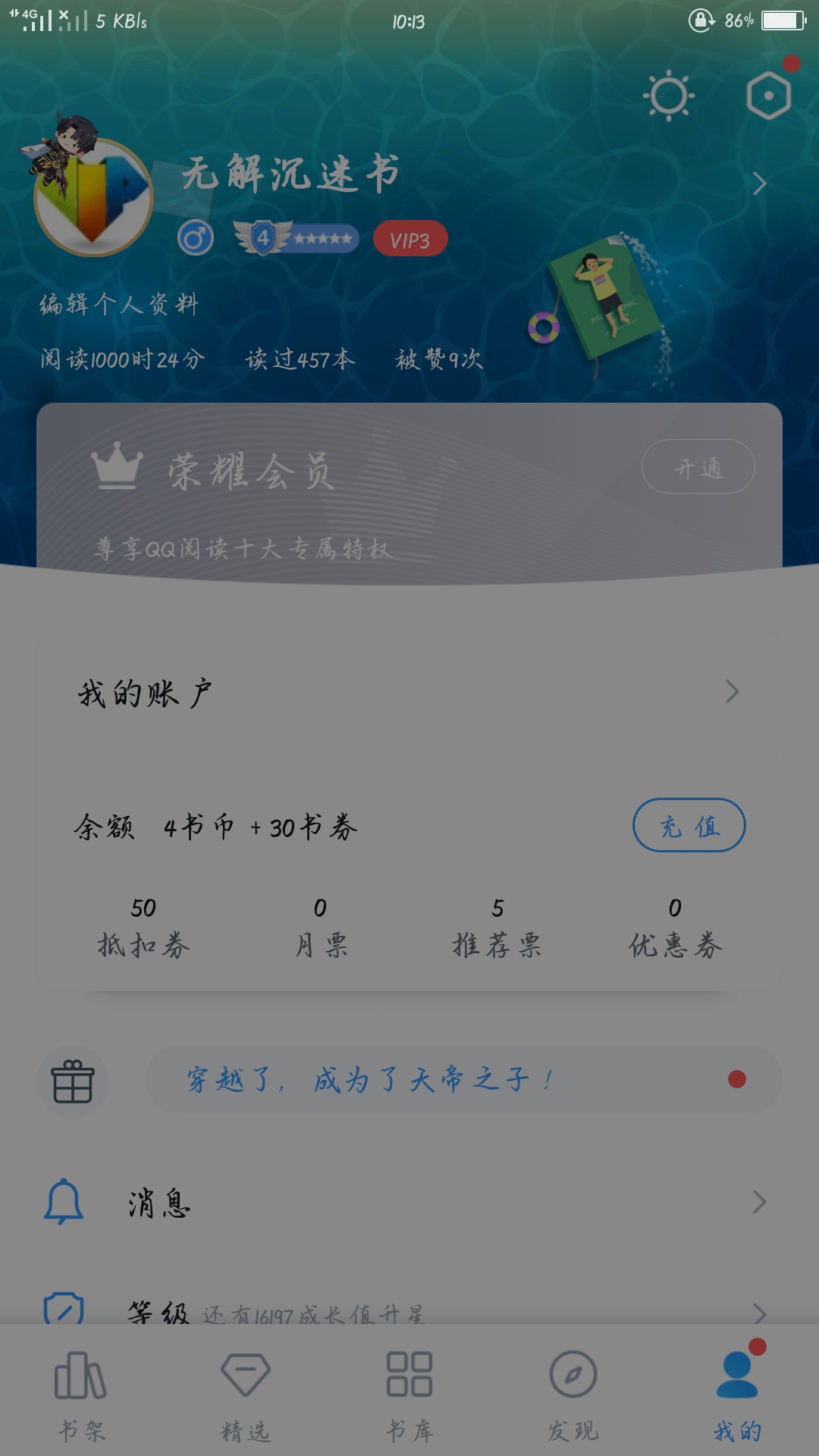Tap the 充值 recharge button
The image size is (819, 1456).
(689, 826)
